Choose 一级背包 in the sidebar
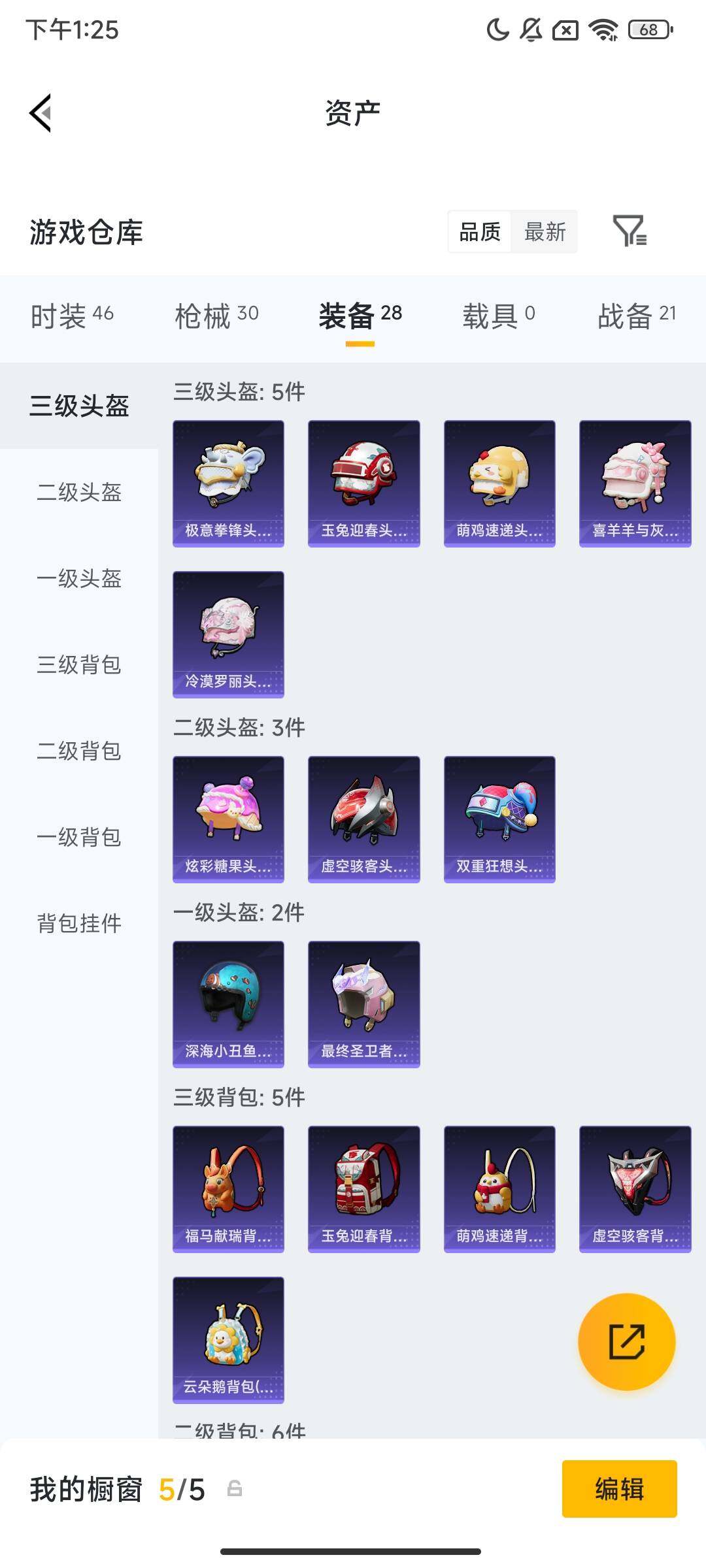Screen dimensions: 706x1568 [79, 837]
